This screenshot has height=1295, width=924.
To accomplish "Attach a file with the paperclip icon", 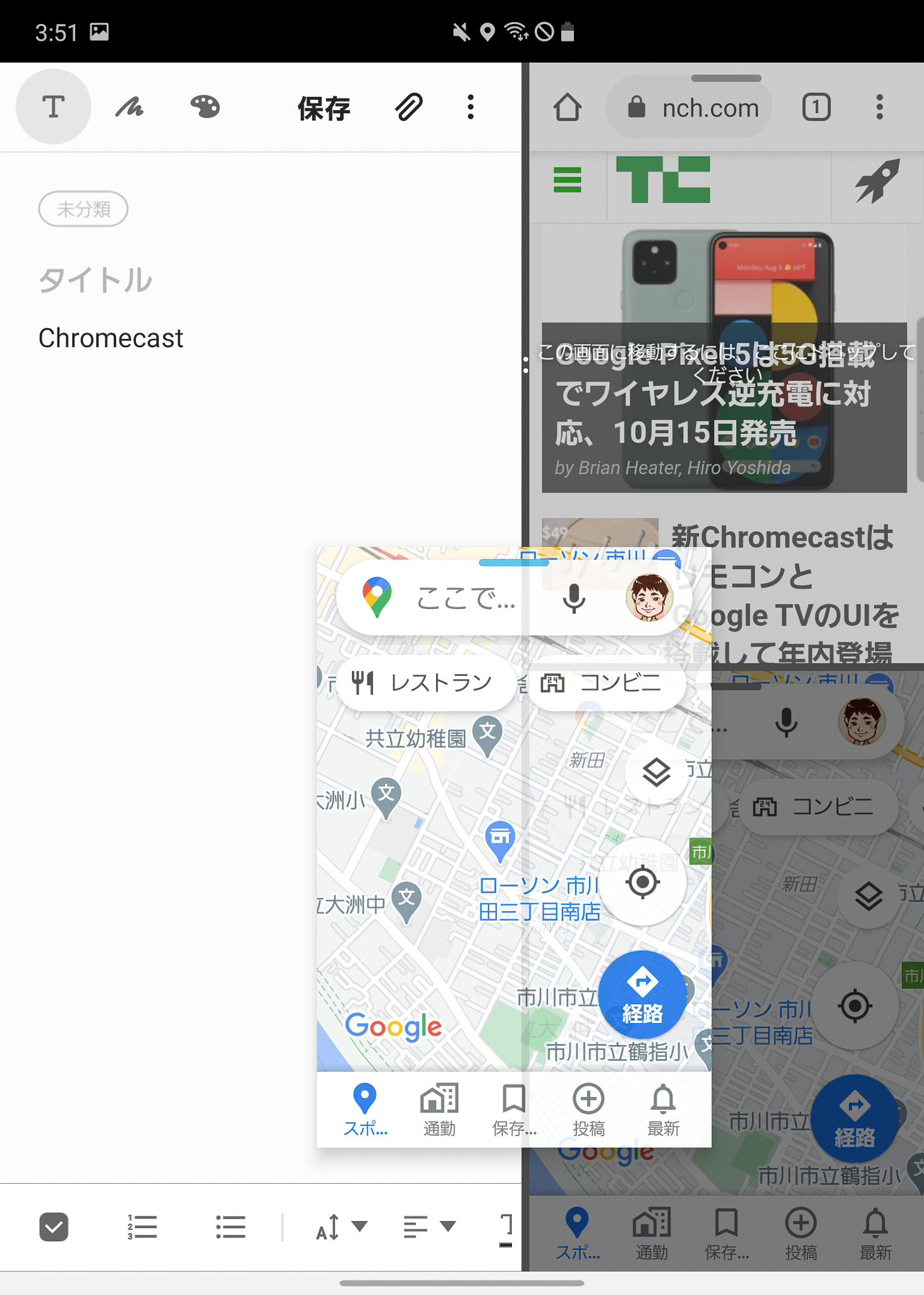I will [x=409, y=107].
